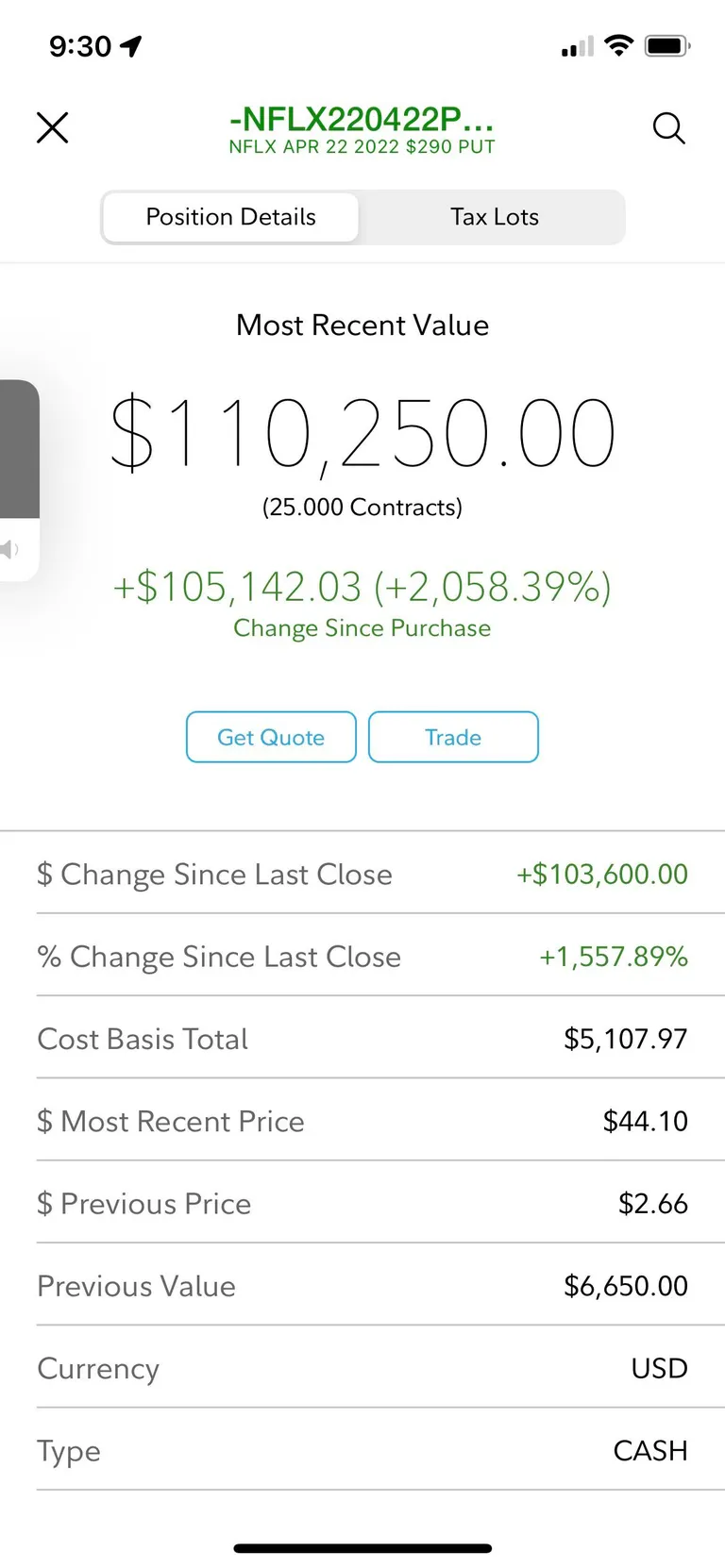Tap the home indicator bar at bottom
The image size is (725, 1568).
[362, 1547]
